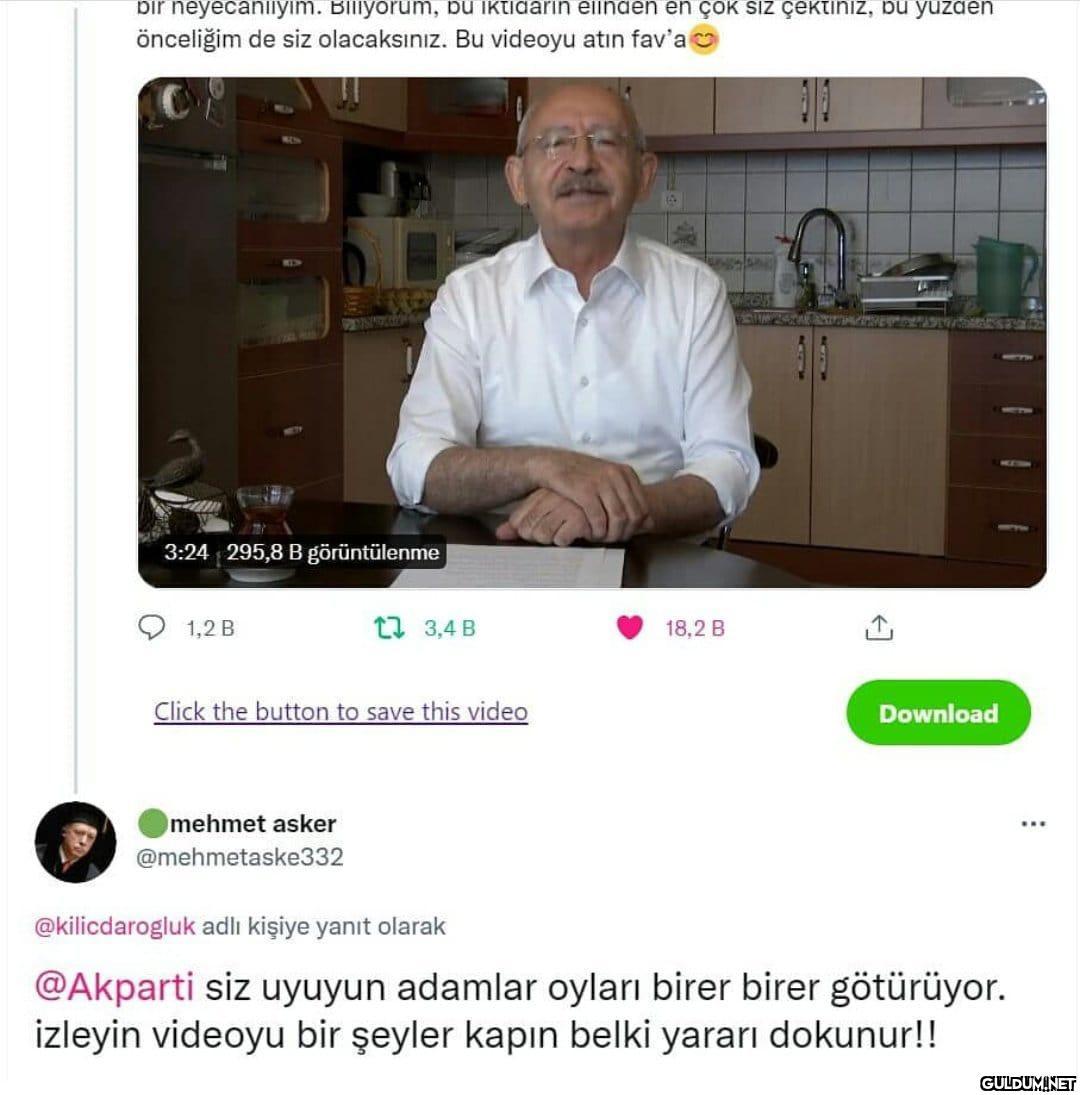This screenshot has width=1080, height=1095.
Task: Open 'Click the button to save this video' link
Action: pyautogui.click(x=341, y=712)
